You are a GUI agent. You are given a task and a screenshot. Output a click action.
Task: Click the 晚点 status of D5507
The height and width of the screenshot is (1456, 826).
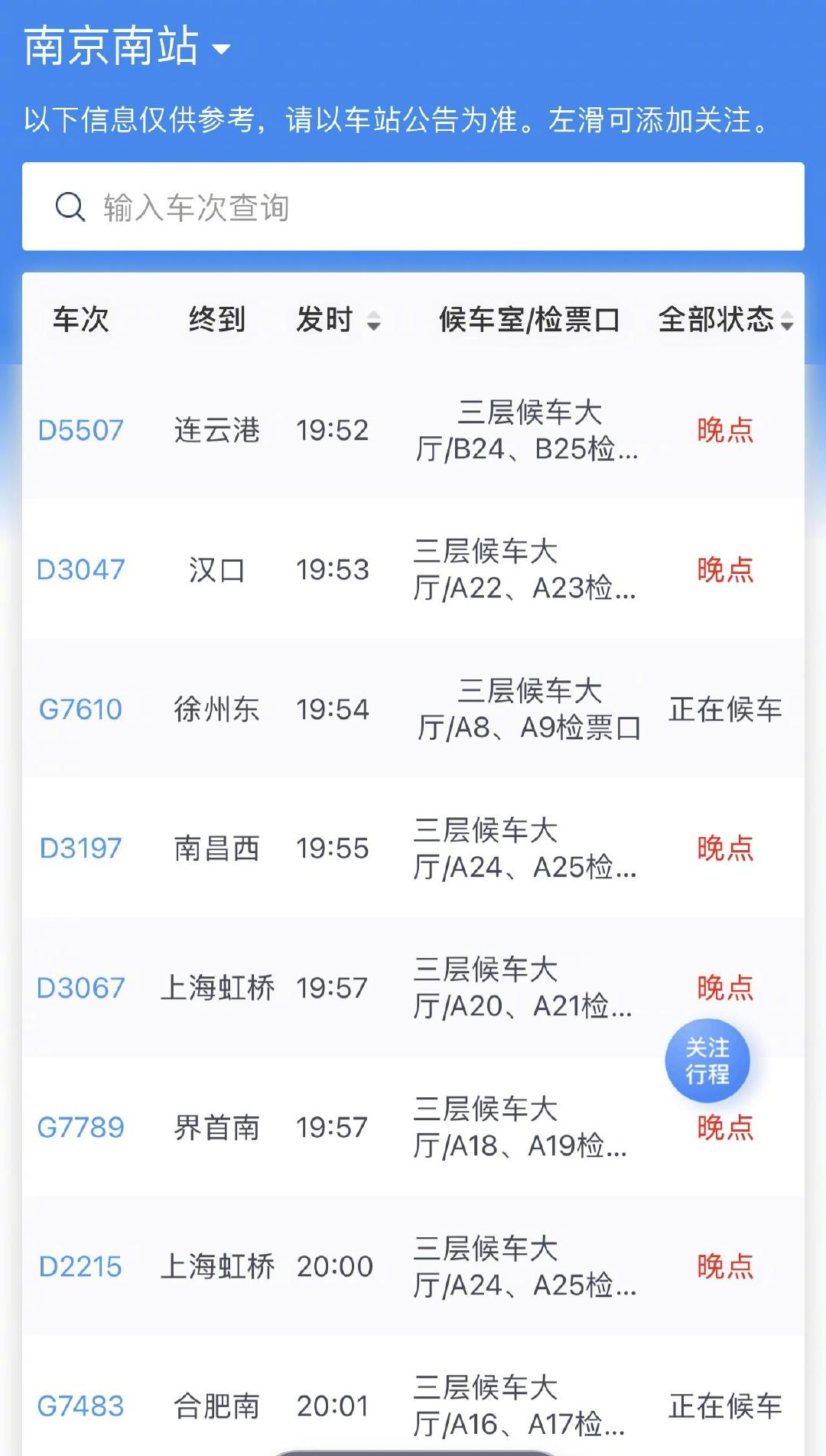coord(725,431)
